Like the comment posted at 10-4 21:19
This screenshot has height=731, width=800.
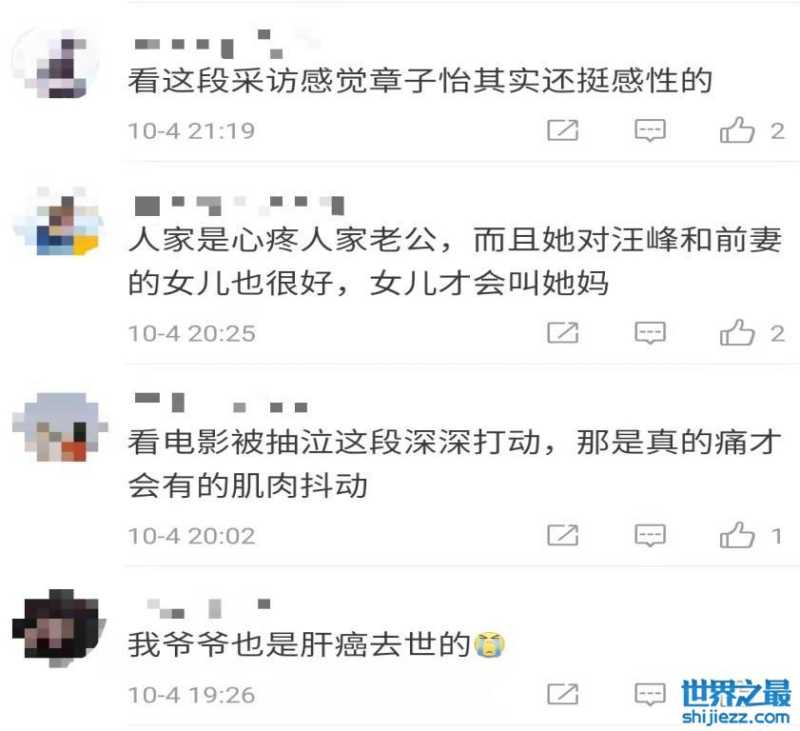click(x=737, y=131)
